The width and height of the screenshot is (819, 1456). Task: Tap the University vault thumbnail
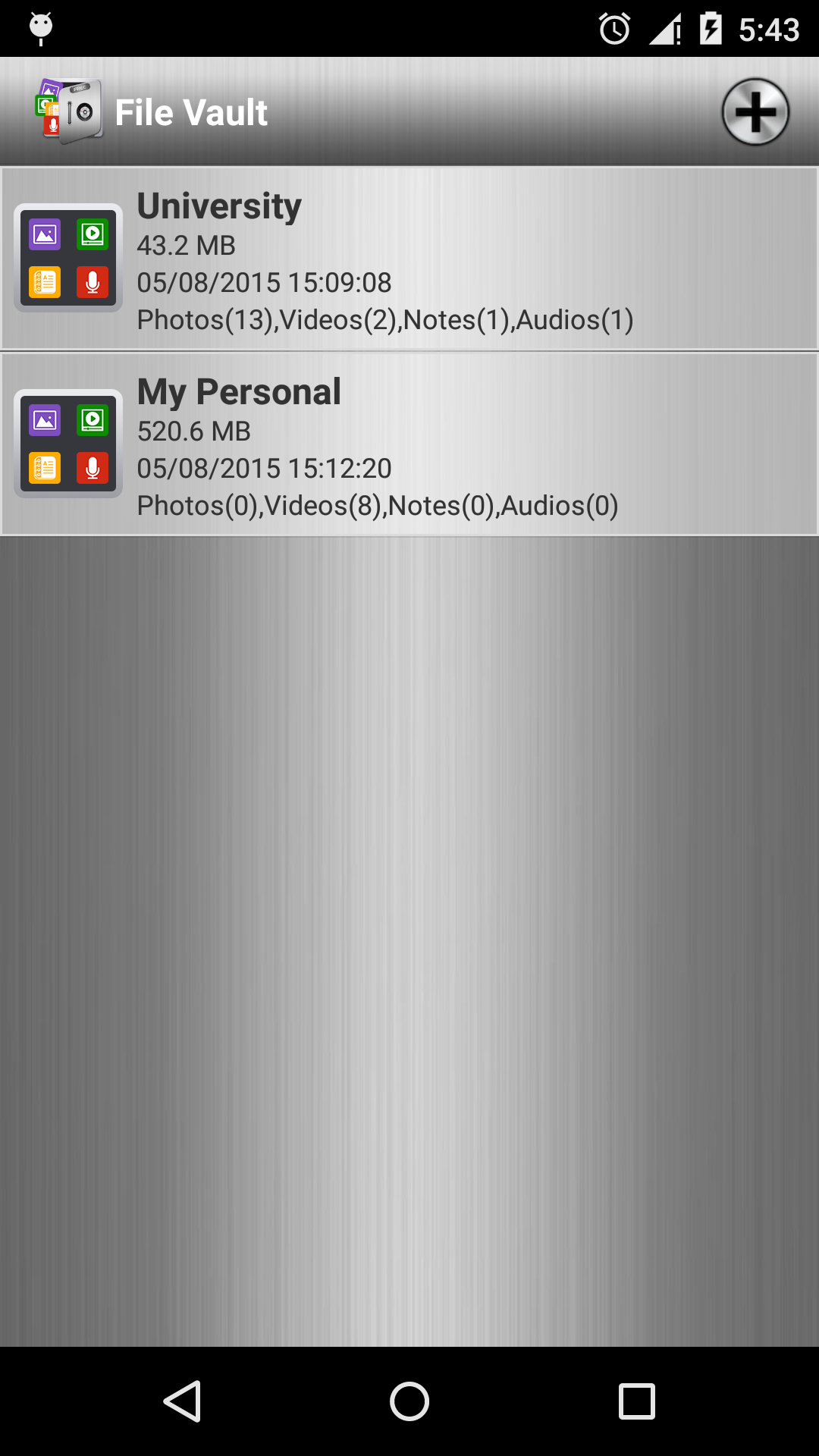(x=67, y=258)
